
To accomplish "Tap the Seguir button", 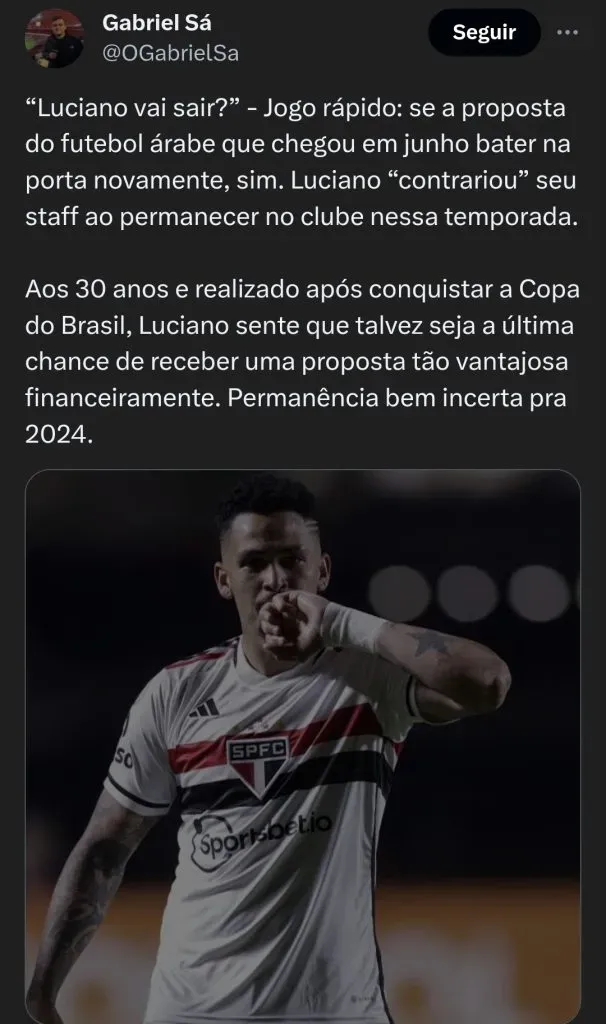I will point(484,33).
